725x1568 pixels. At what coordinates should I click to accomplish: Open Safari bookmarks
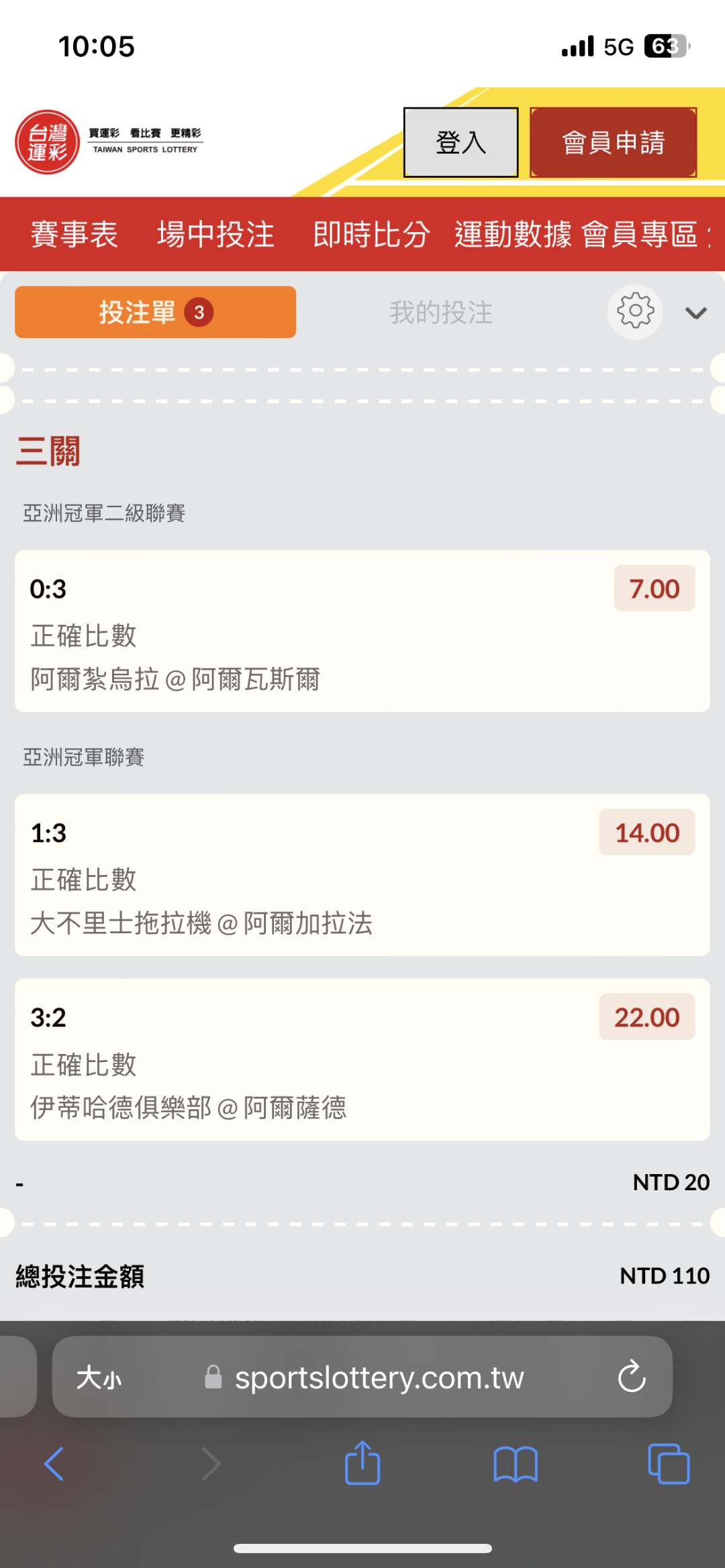[515, 1463]
